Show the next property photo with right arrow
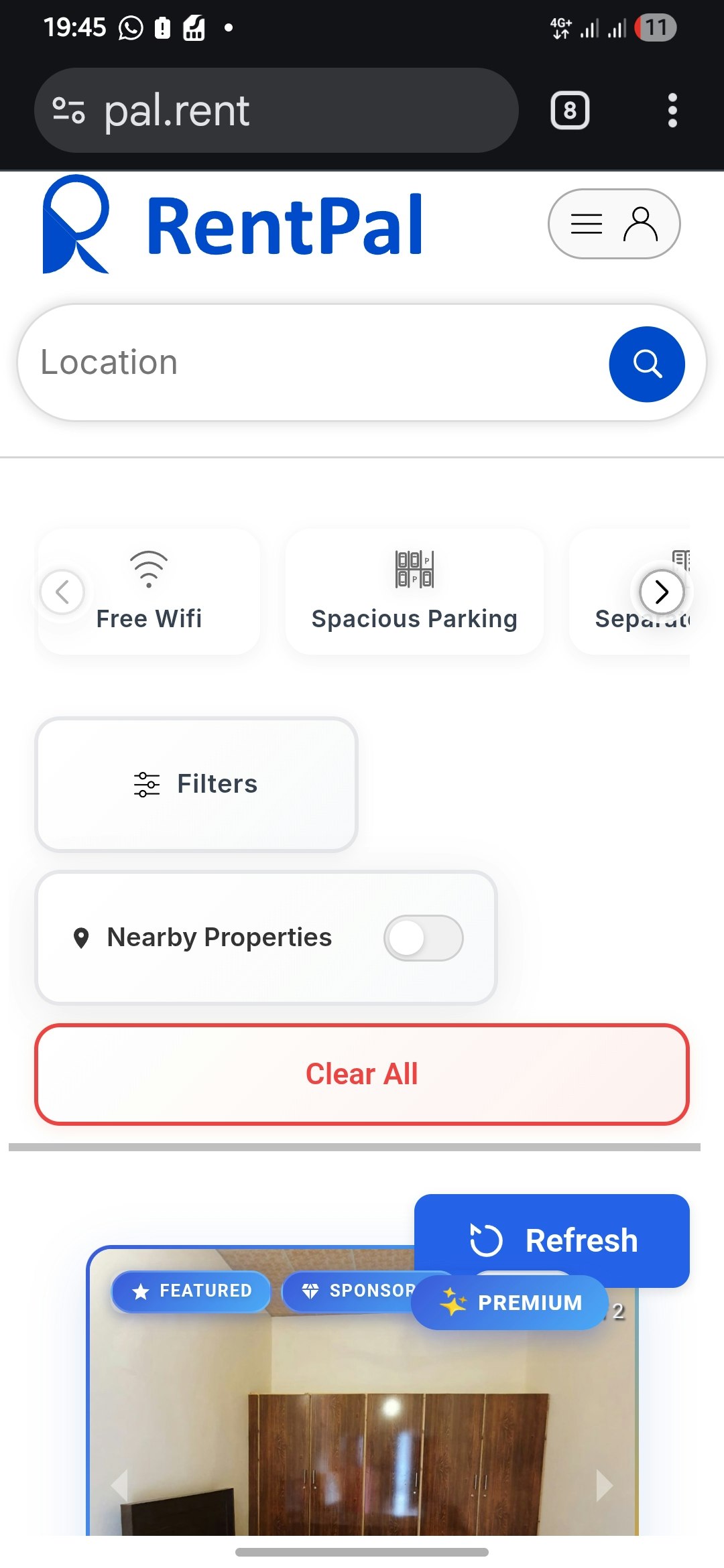724x1568 pixels. point(602,1484)
